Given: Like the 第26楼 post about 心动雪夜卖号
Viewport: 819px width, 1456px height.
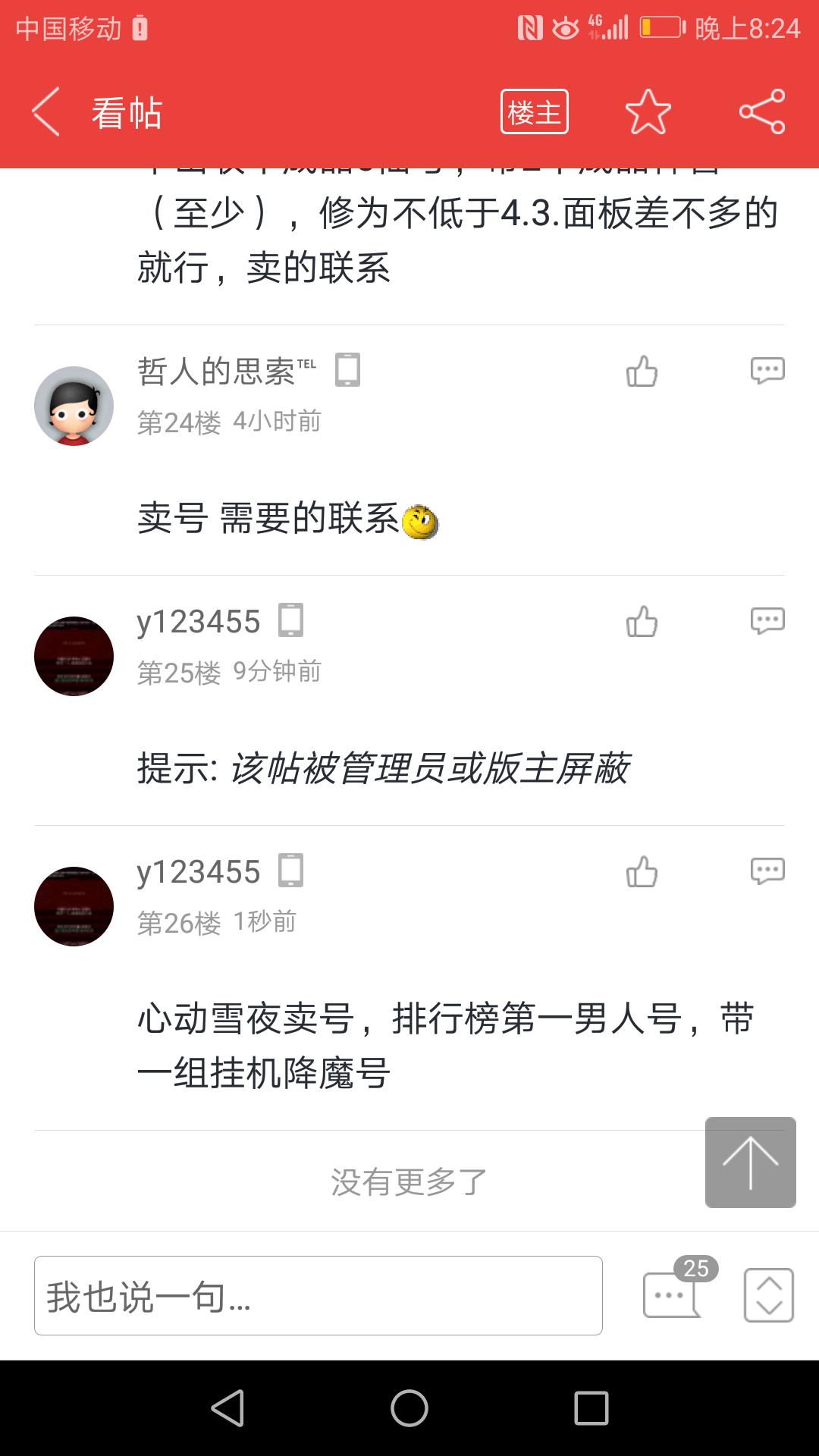Looking at the screenshot, I should pyautogui.click(x=642, y=872).
